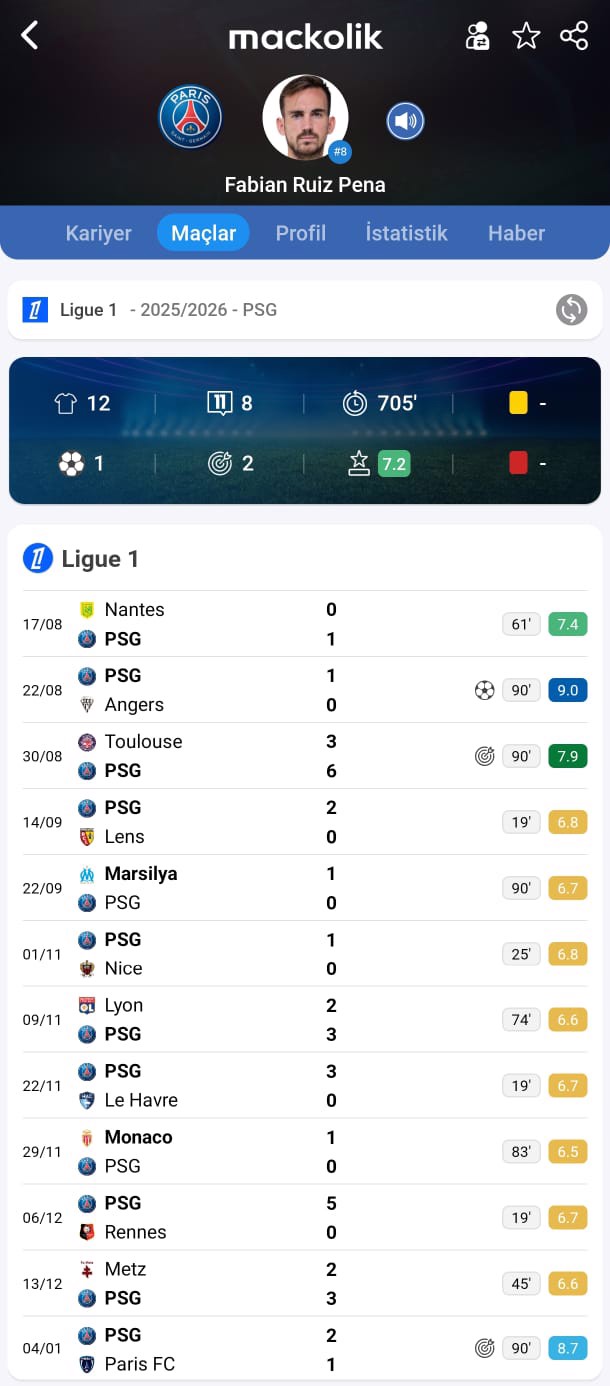Open the Metz vs PSG match
Viewport: 610px width, 1386px height.
[x=300, y=1284]
